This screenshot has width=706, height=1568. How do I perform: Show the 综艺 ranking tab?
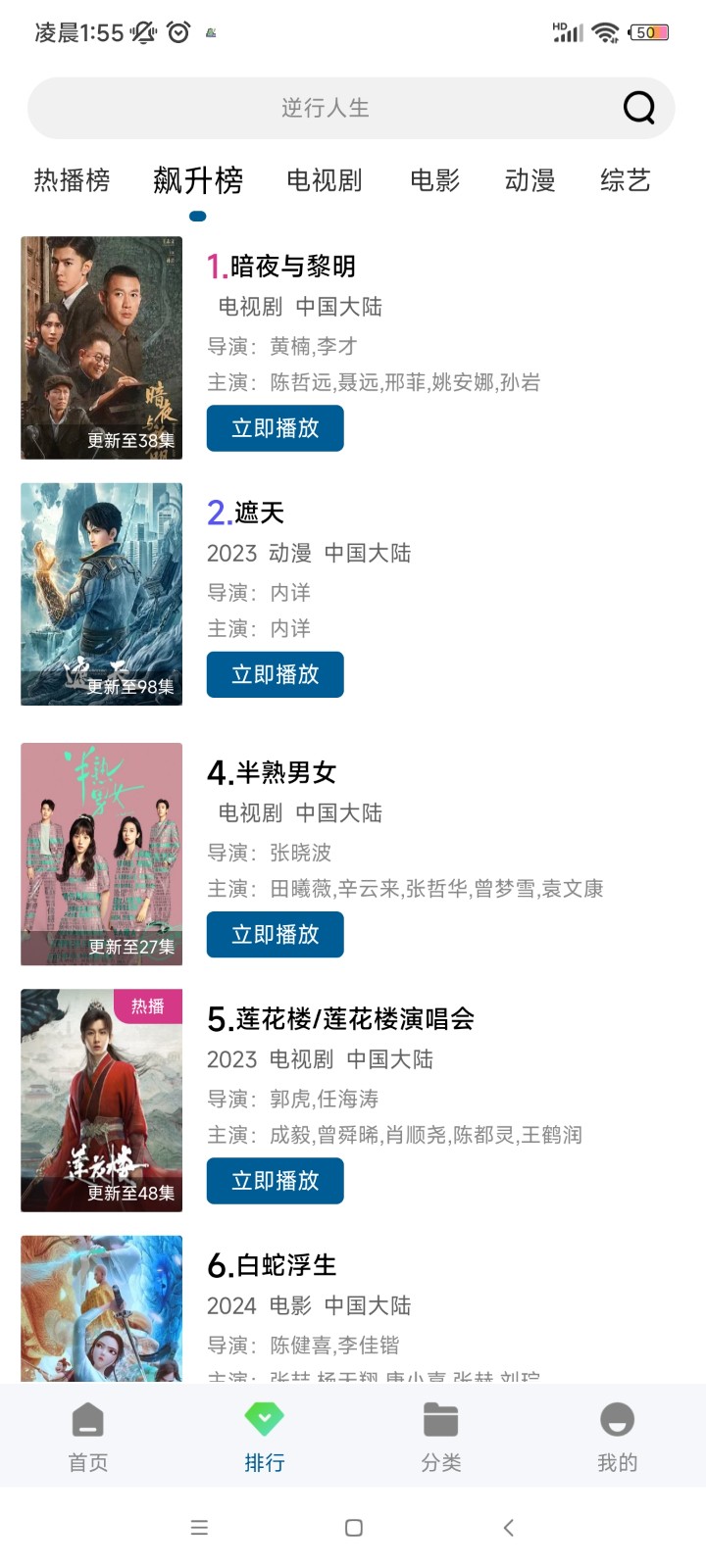tap(625, 180)
